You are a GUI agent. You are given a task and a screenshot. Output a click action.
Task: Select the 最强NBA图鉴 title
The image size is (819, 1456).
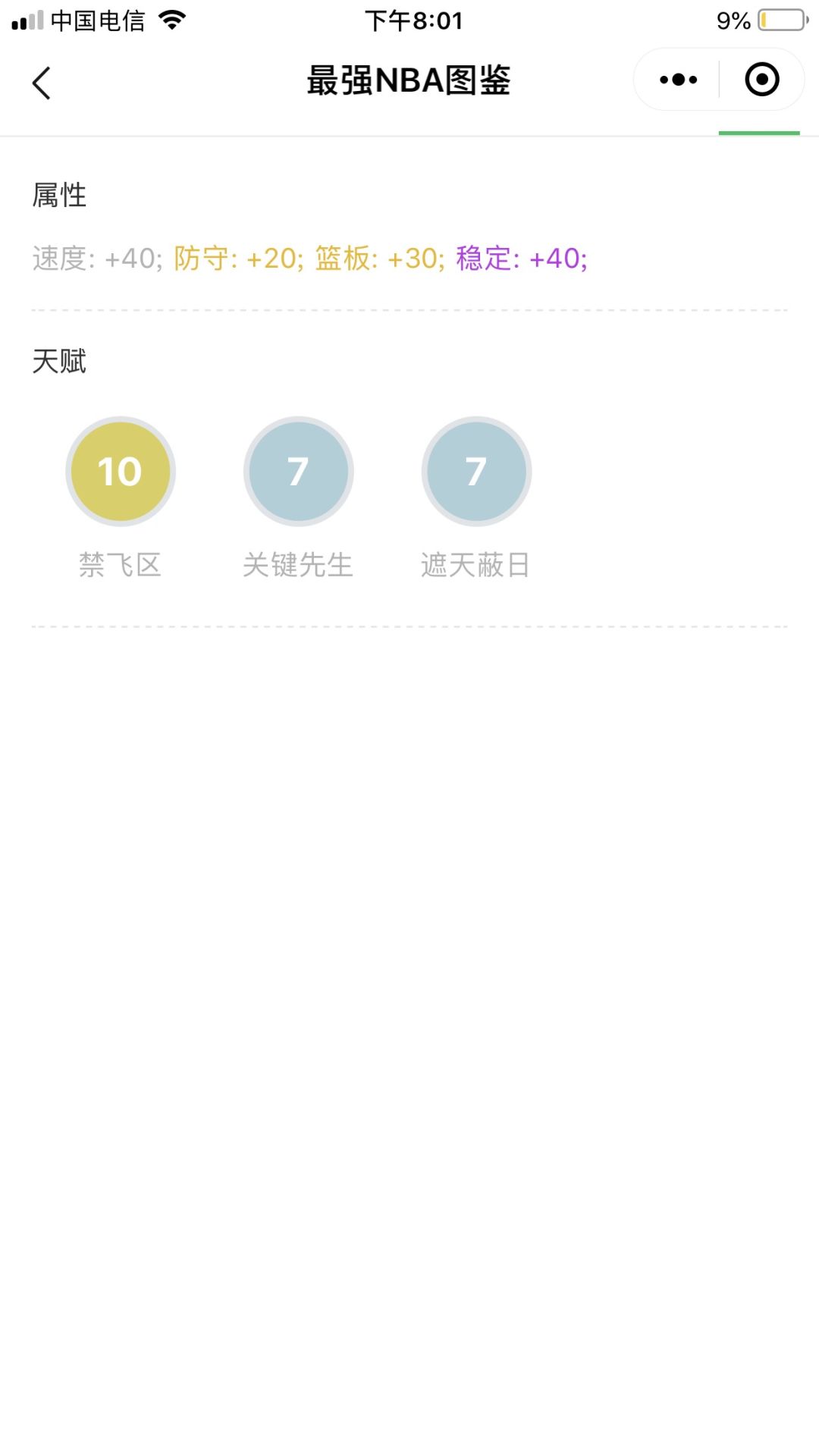coord(409,81)
